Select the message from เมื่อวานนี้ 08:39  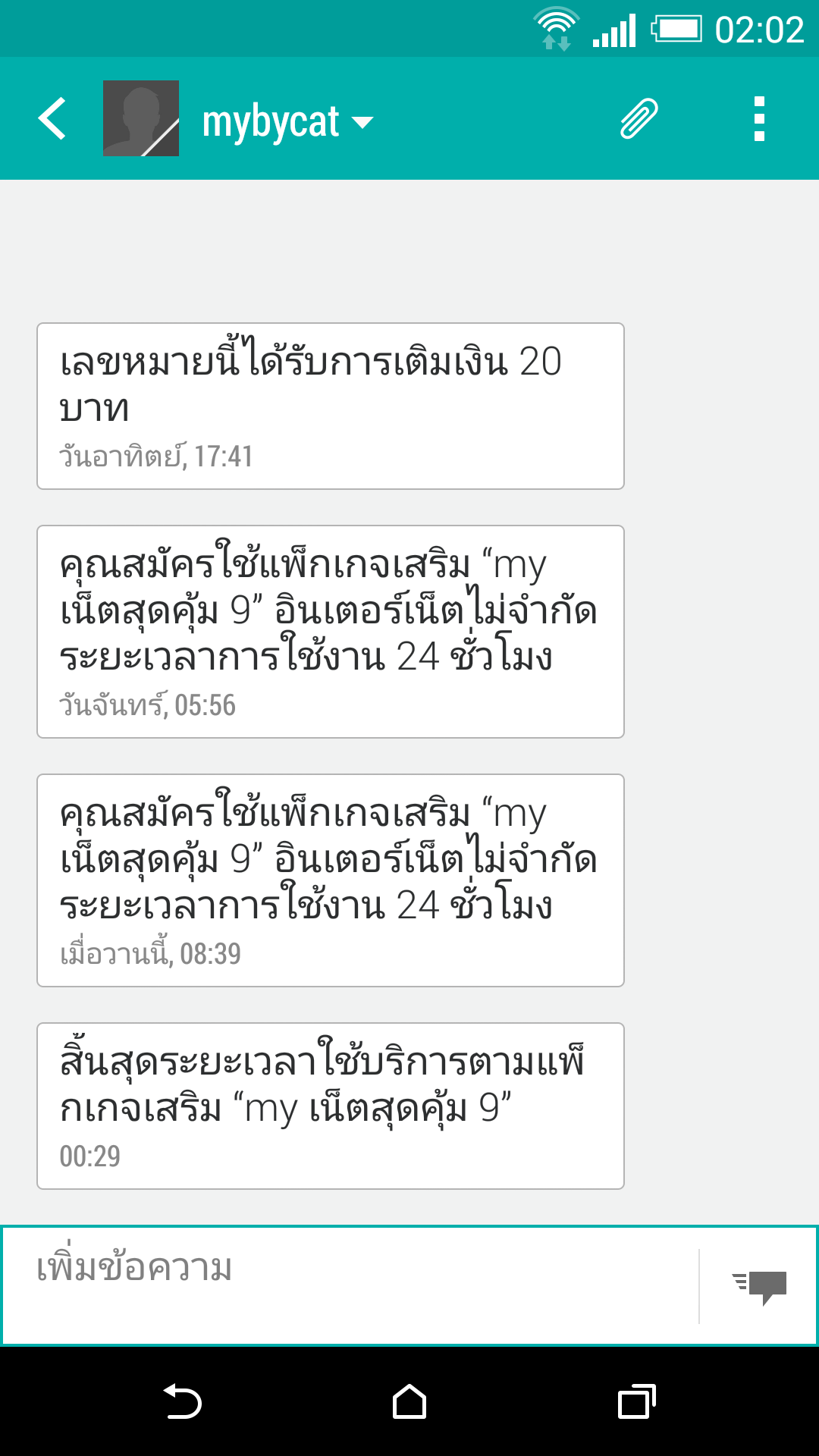331,880
